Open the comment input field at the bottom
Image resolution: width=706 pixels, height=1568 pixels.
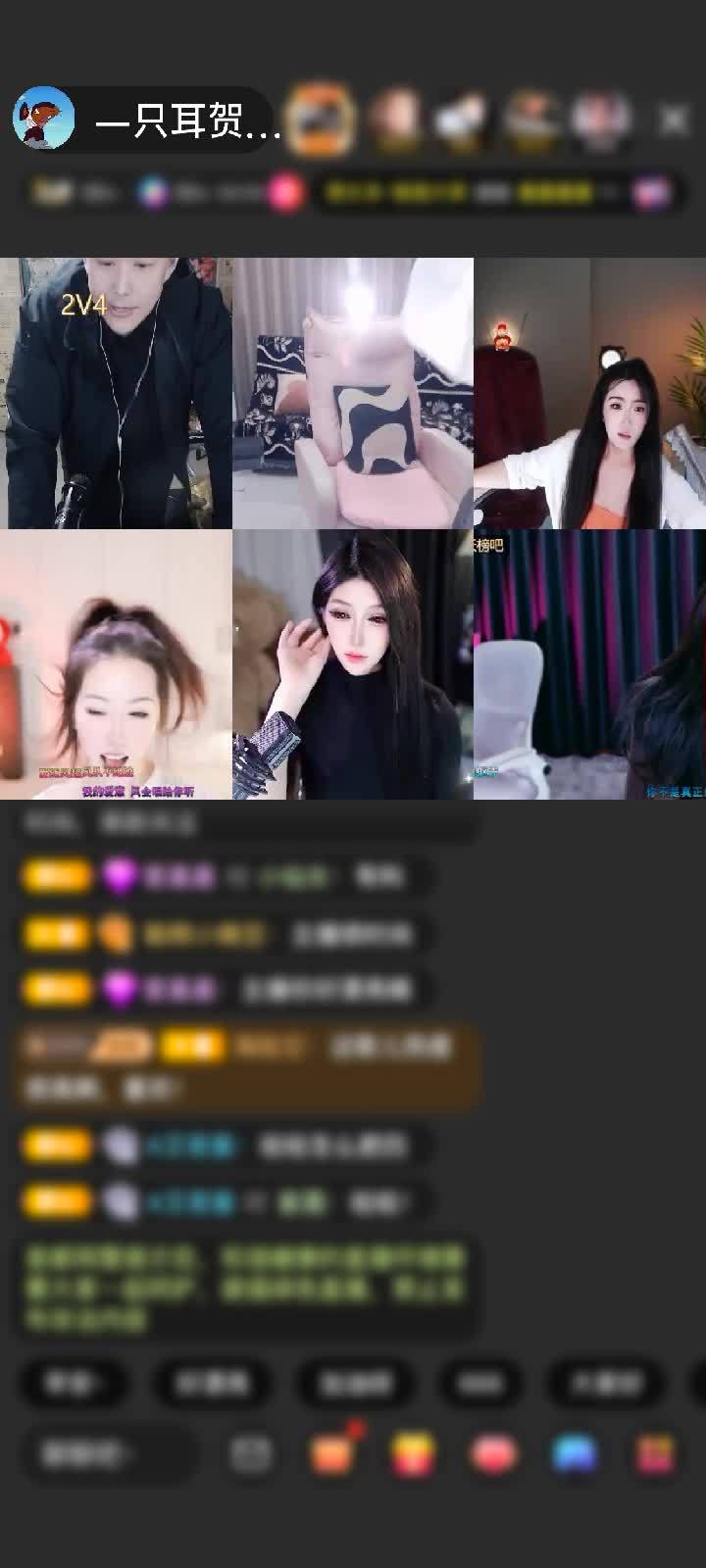click(x=108, y=1454)
